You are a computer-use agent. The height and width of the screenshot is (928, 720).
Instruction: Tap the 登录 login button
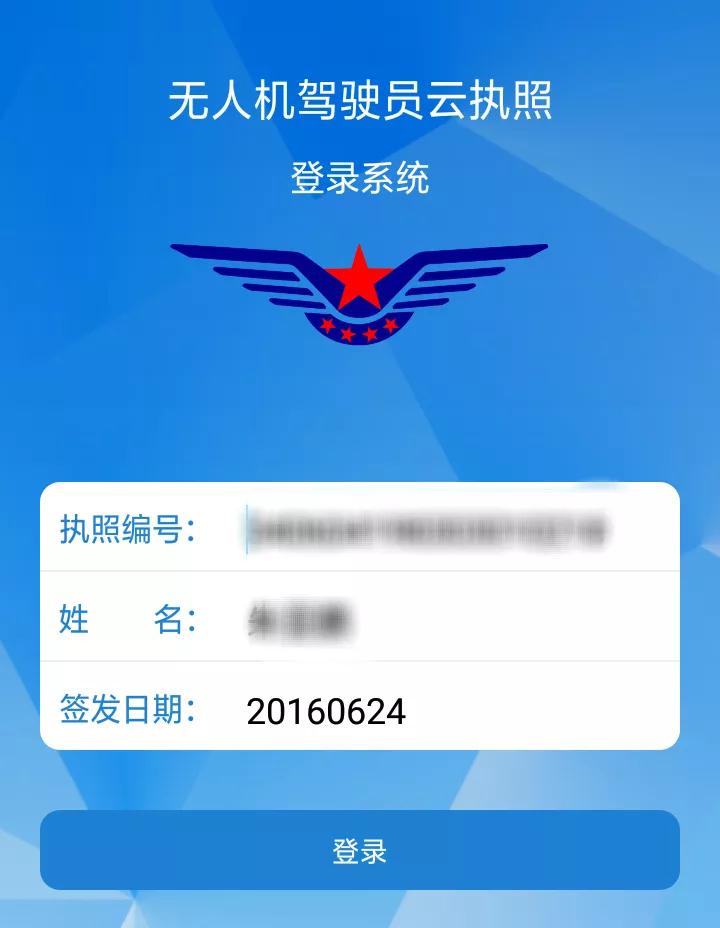pos(360,850)
